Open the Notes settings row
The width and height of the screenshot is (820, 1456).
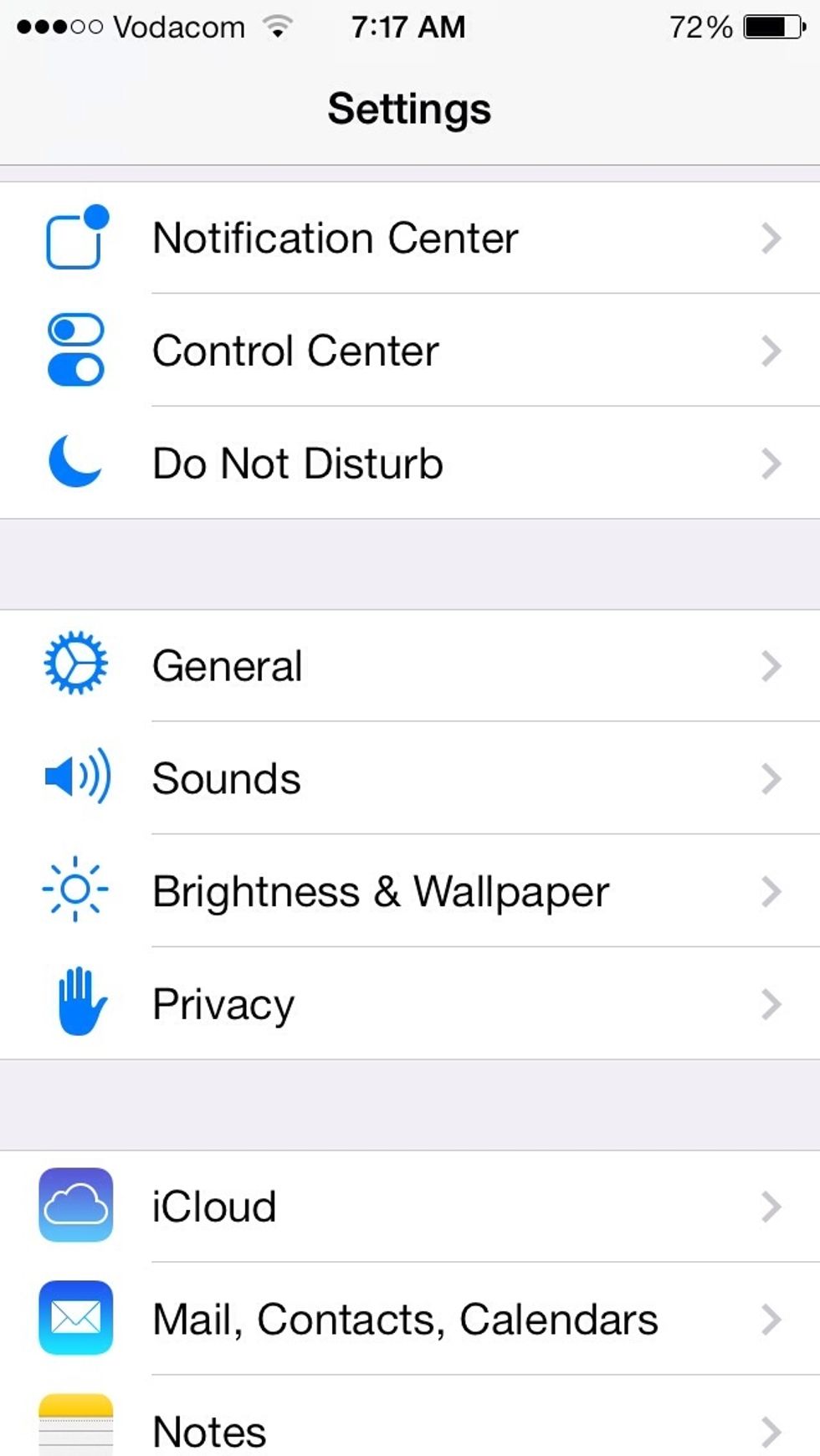pos(410,1416)
